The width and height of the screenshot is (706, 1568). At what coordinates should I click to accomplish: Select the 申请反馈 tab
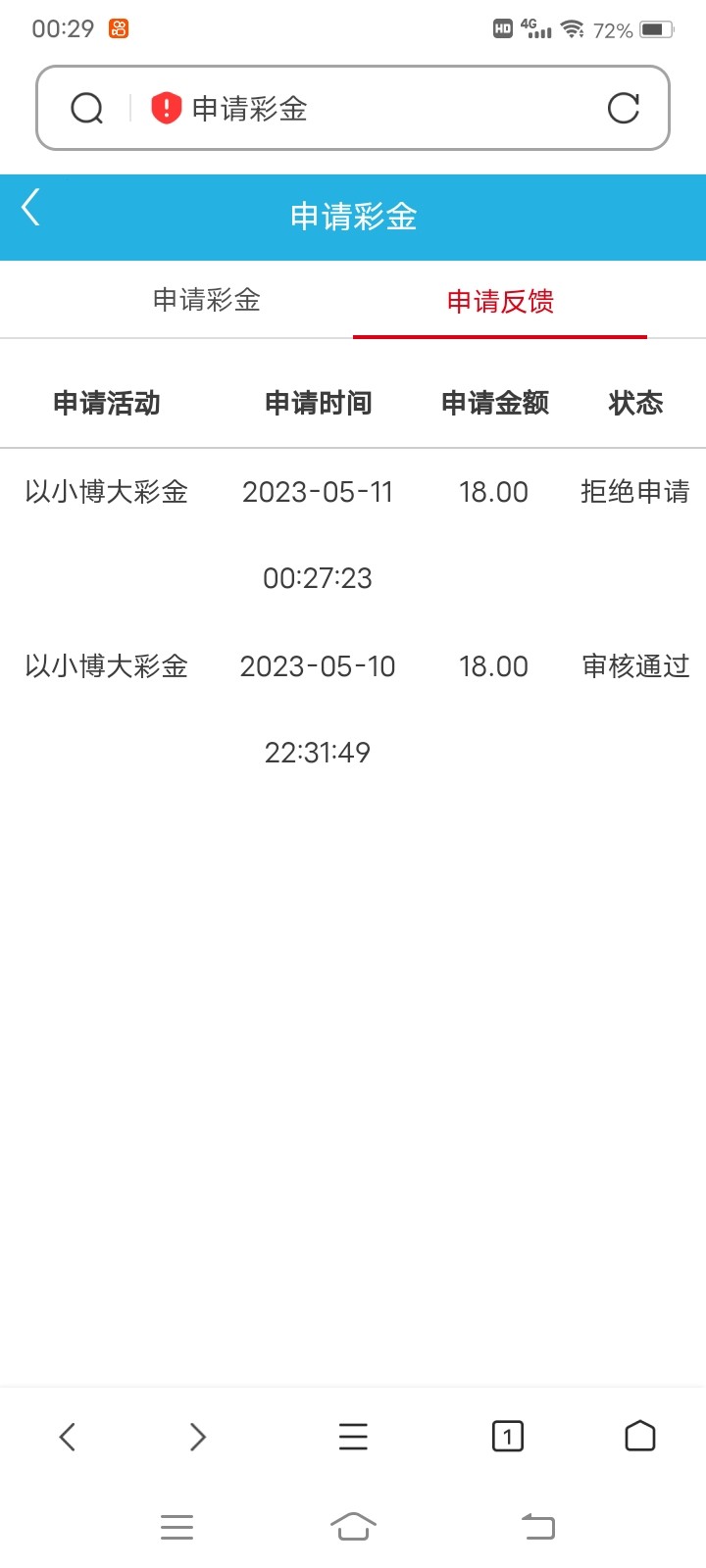[500, 302]
